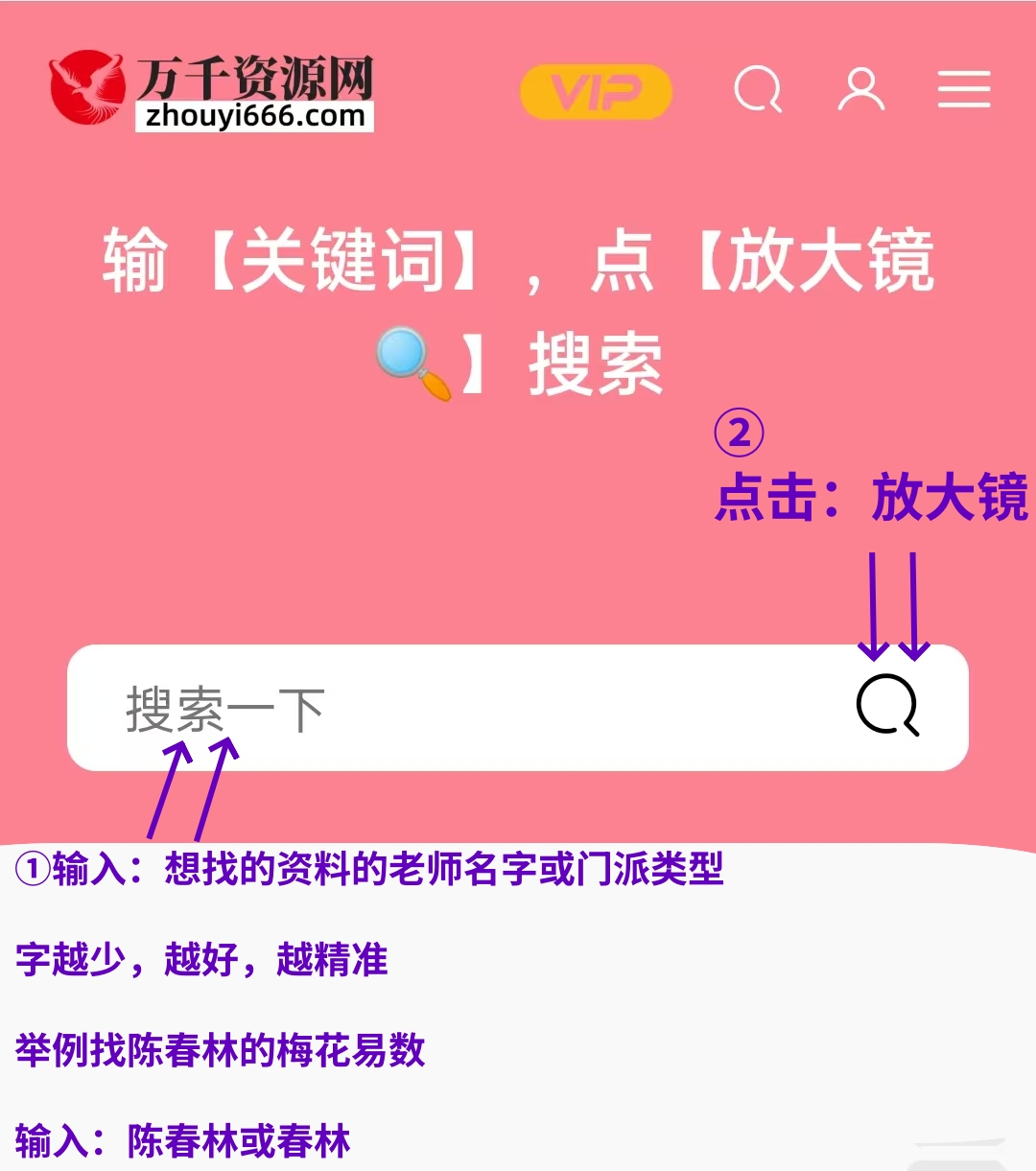1036x1171 pixels.
Task: Open the hamburger menu
Action: pos(963,90)
